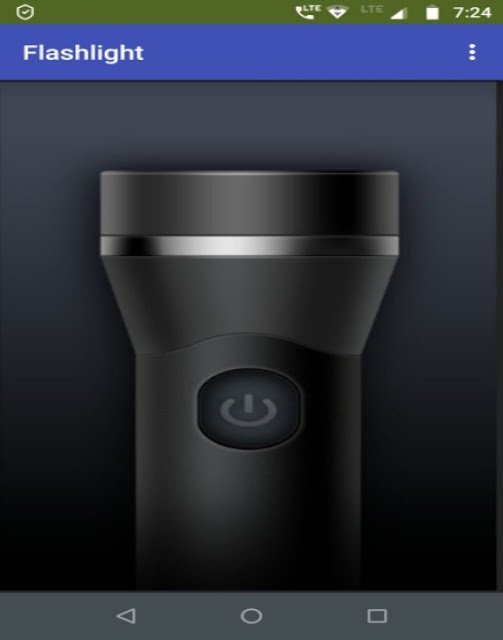Open recent apps from navigation bar
The width and height of the screenshot is (503, 640).
tap(377, 616)
